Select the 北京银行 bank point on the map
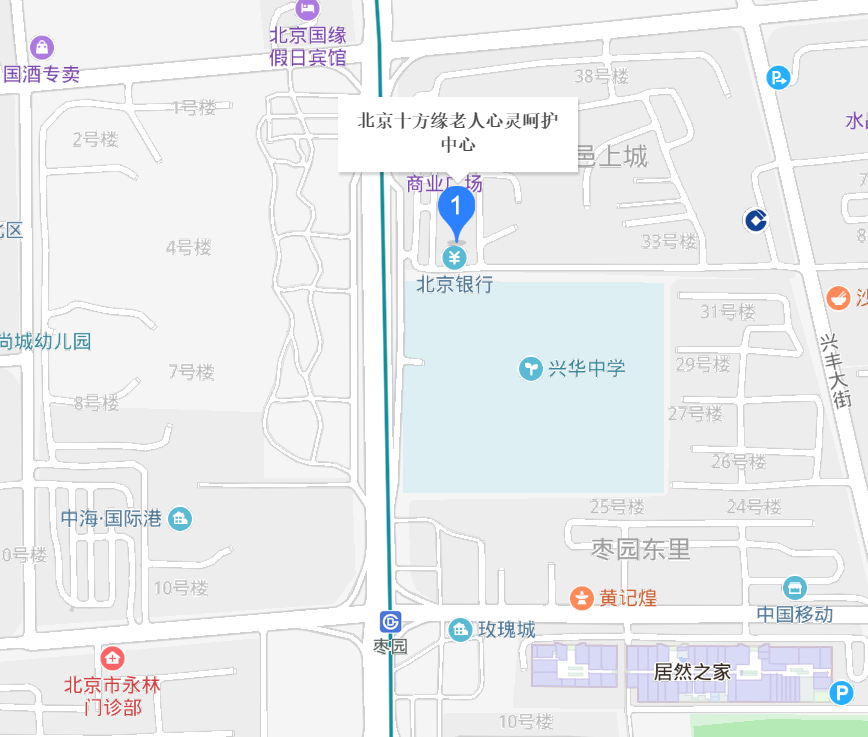This screenshot has width=868, height=737. tap(455, 259)
